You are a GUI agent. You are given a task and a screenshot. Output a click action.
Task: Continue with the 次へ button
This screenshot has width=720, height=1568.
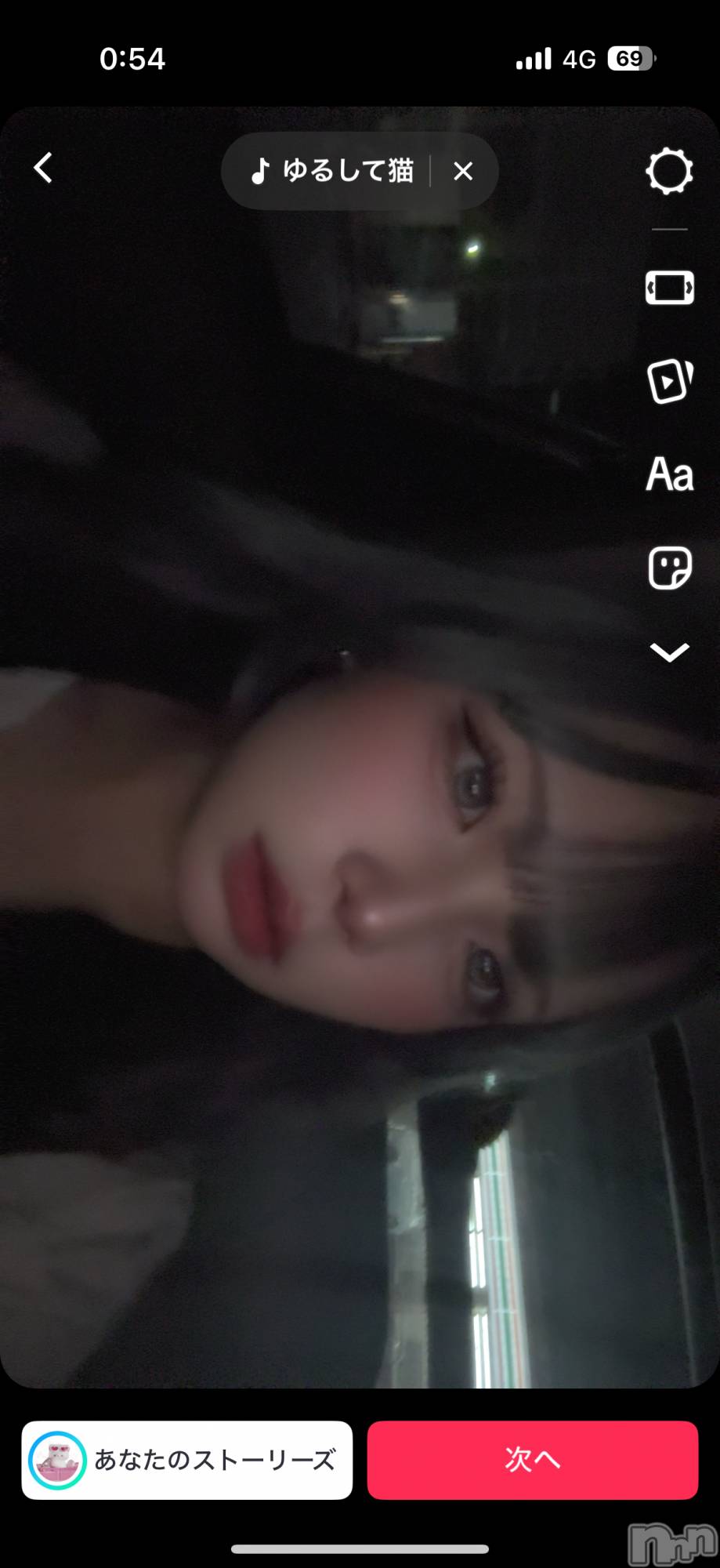pyautogui.click(x=532, y=1460)
